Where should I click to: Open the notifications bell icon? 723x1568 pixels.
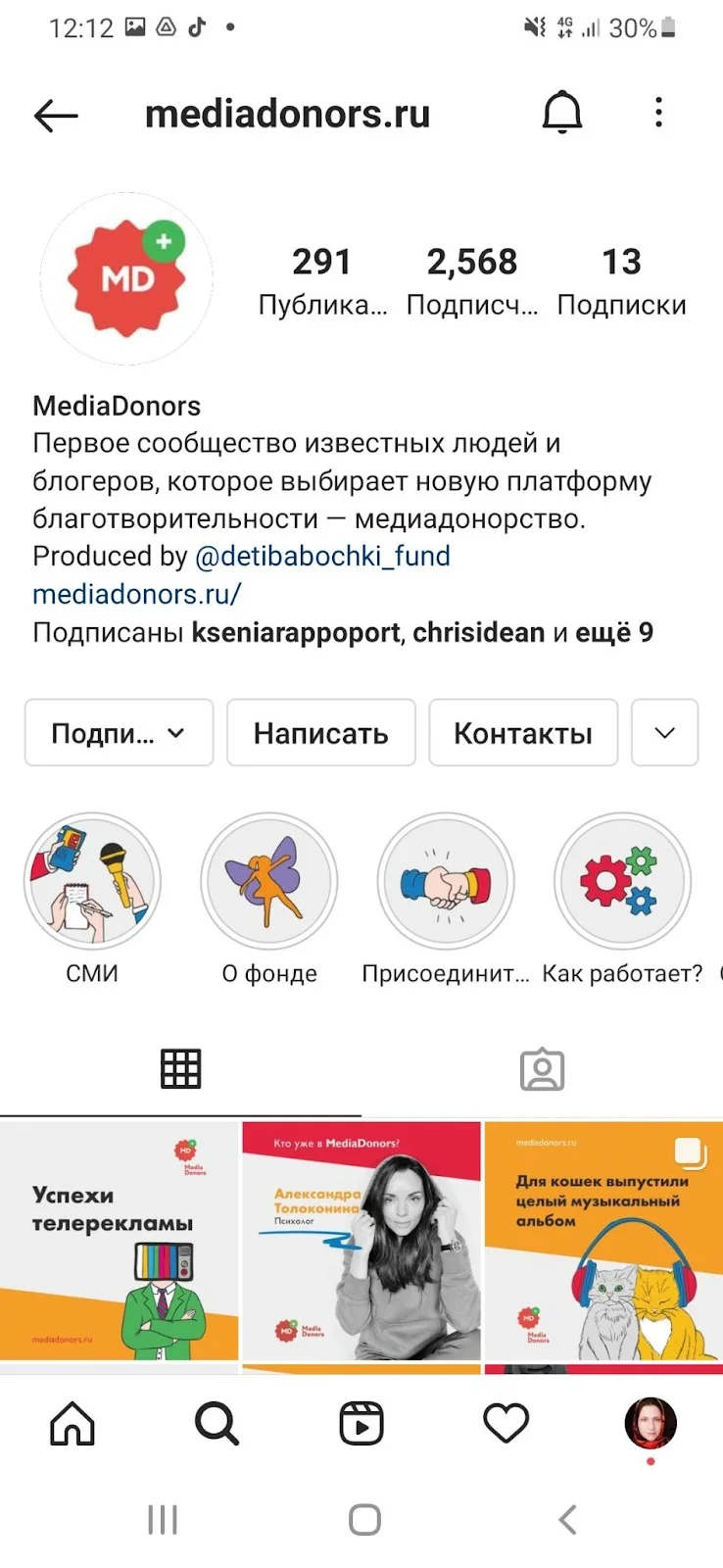(561, 113)
